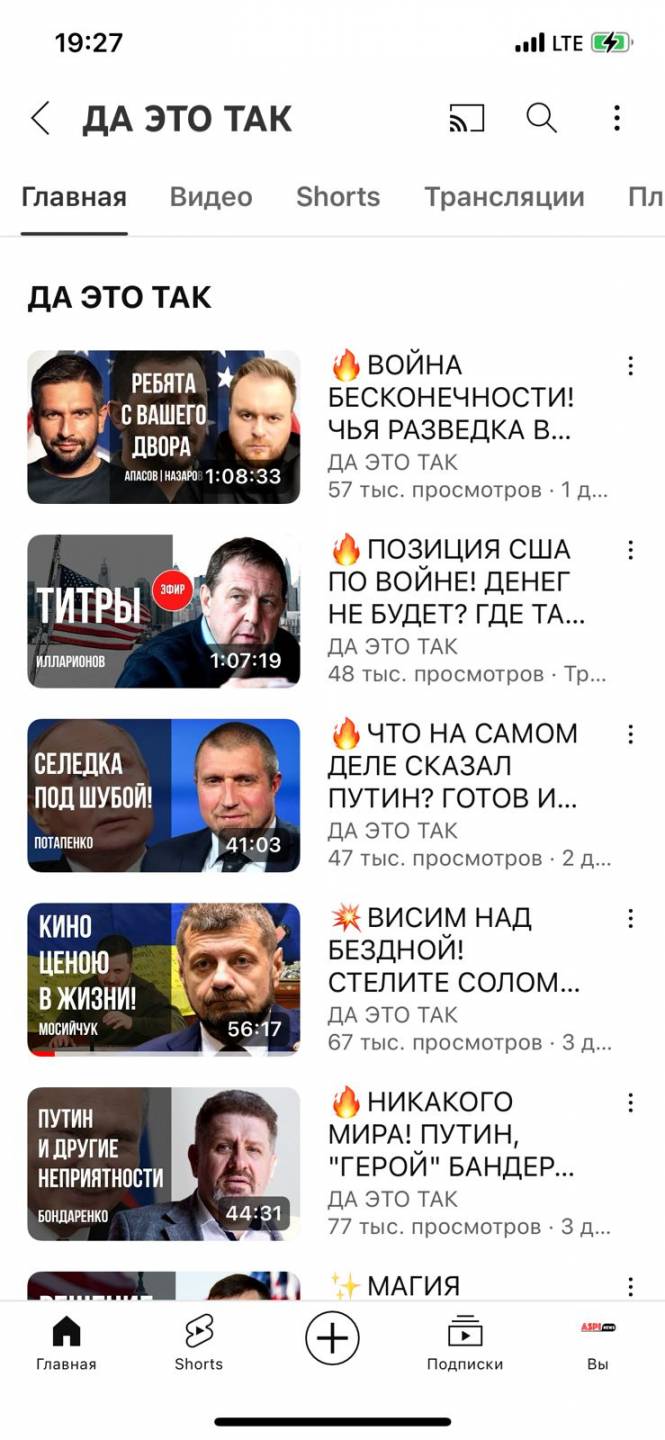Play ЧТО НА САМОМ ДЕЛЕ СКАЗАЛ ПУТИН
The width and height of the screenshot is (665, 1440).
(x=164, y=795)
